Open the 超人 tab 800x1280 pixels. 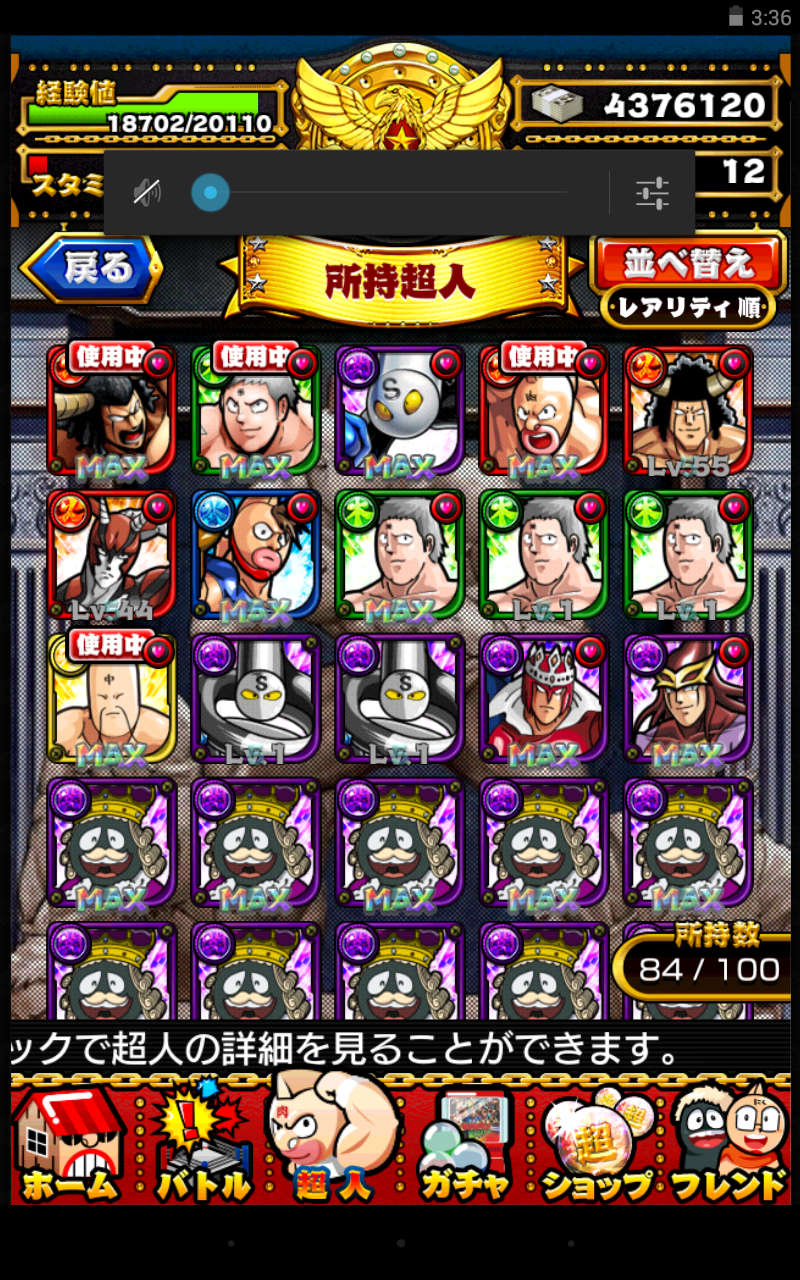coord(334,1140)
